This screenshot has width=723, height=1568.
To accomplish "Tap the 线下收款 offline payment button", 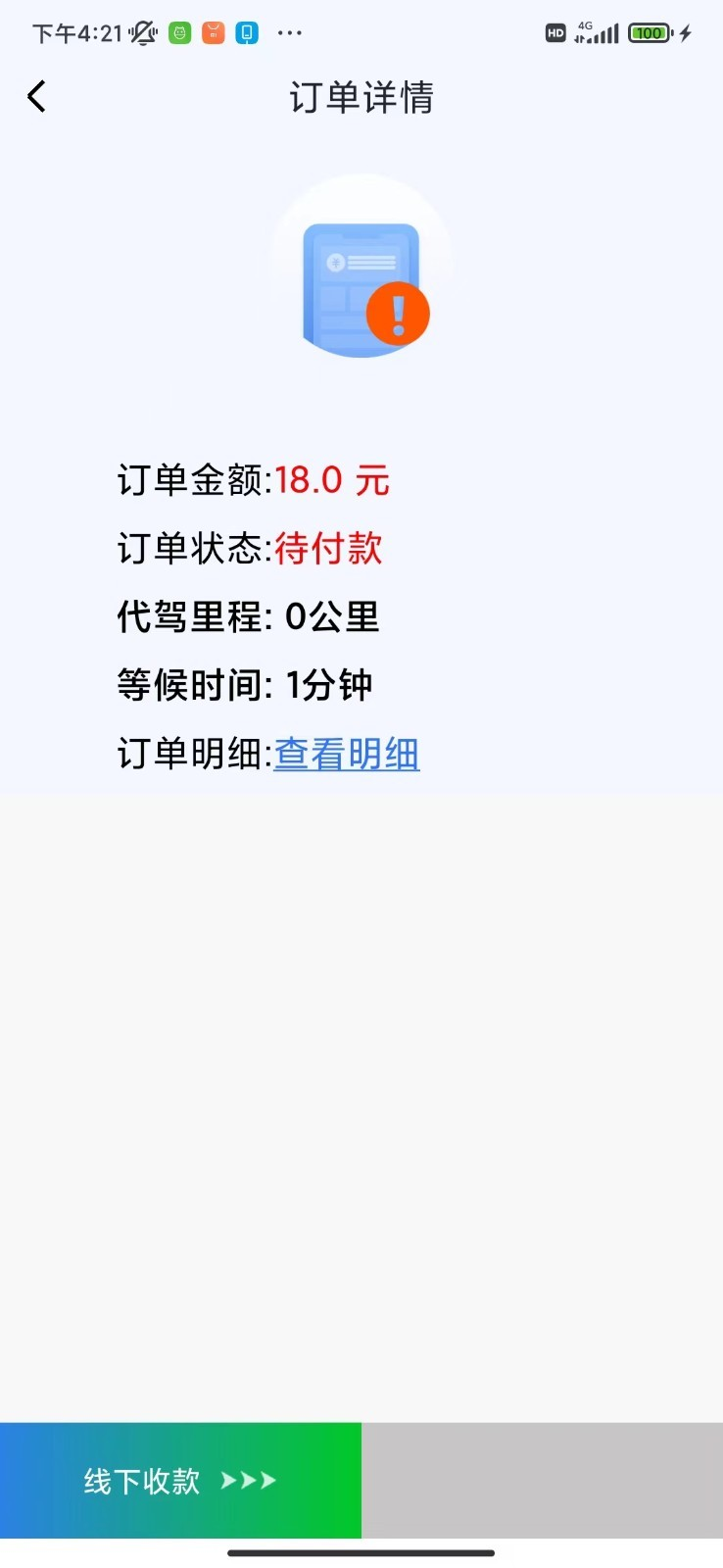I will coord(180,1480).
